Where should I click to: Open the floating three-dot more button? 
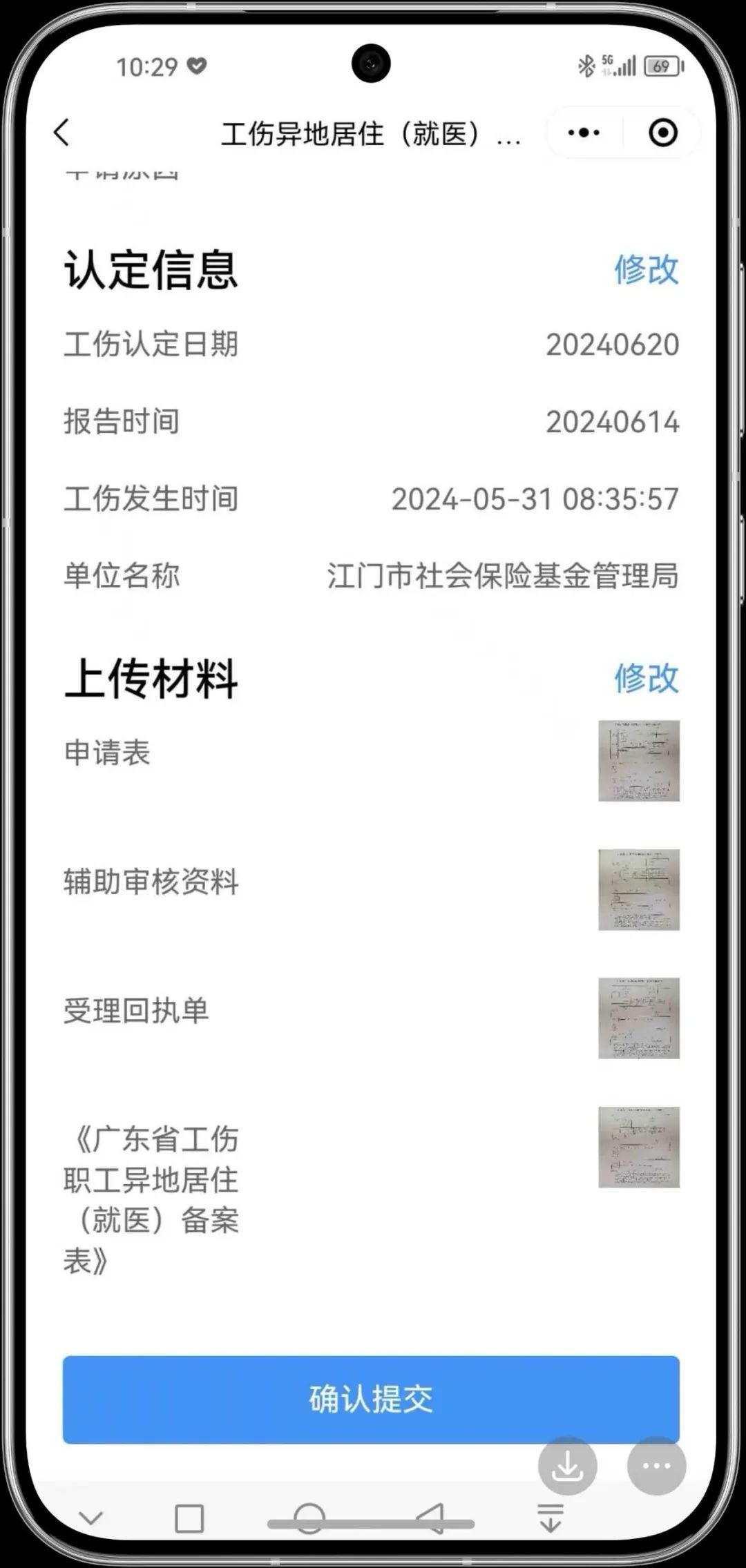656,1466
